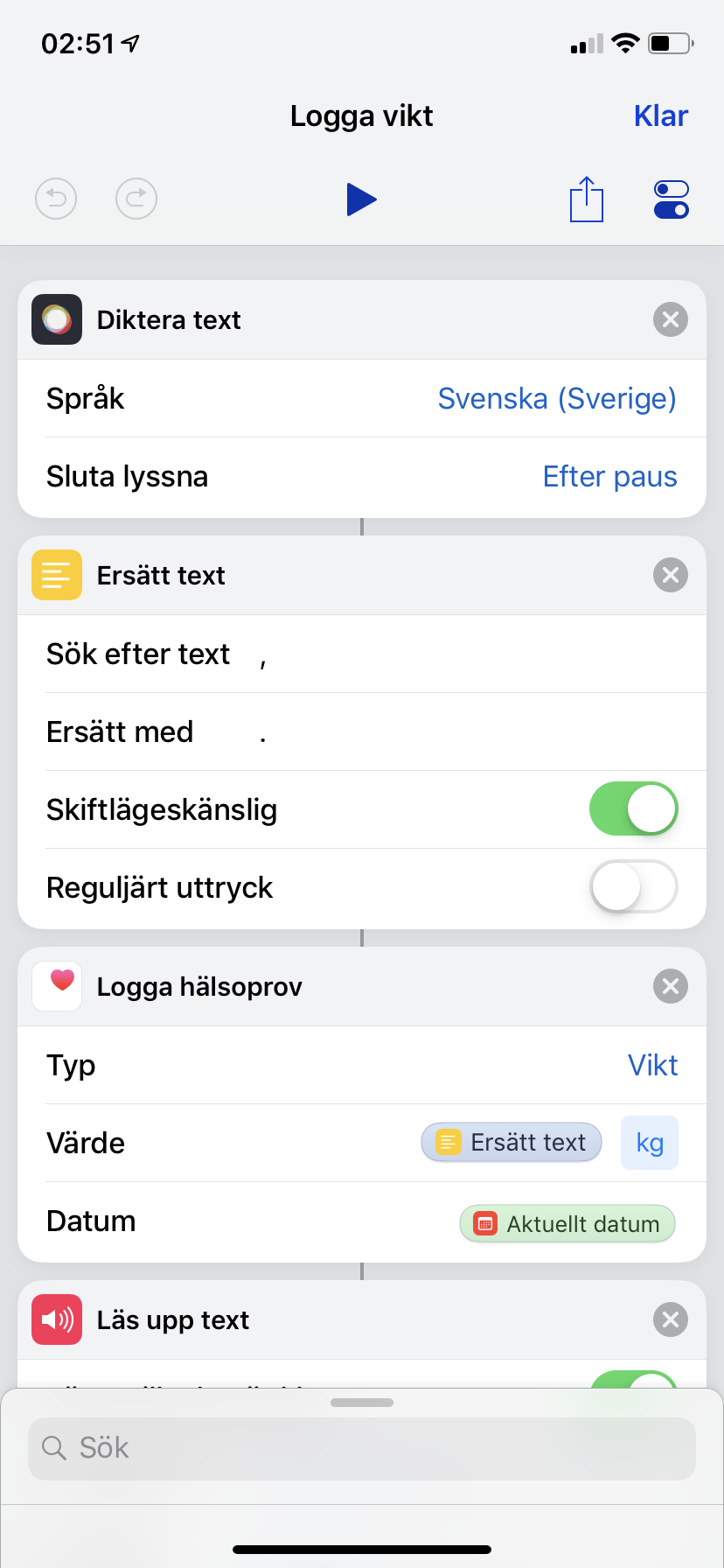The height and width of the screenshot is (1568, 724).
Task: Tap the Sök action search field
Action: point(362,1448)
